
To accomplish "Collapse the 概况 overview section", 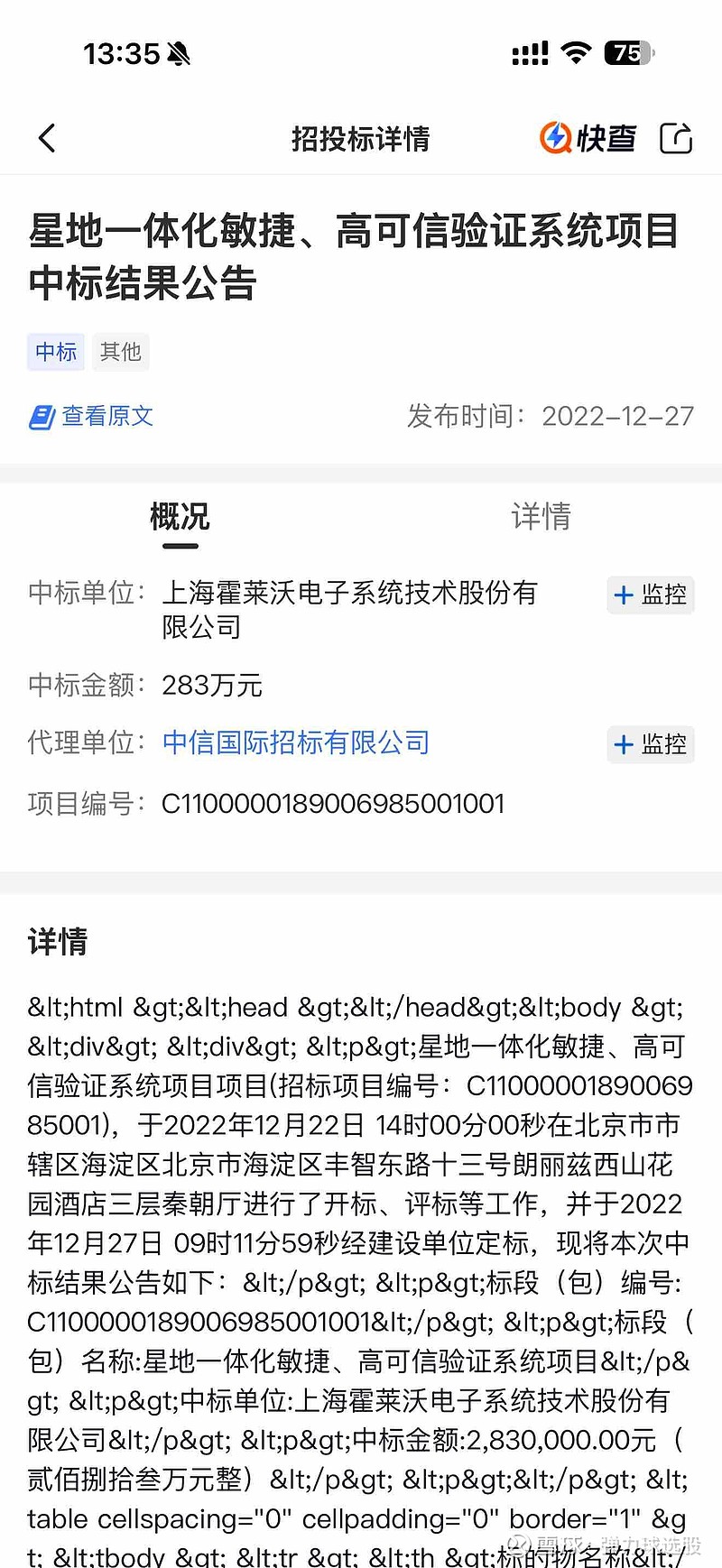I will 178,517.
